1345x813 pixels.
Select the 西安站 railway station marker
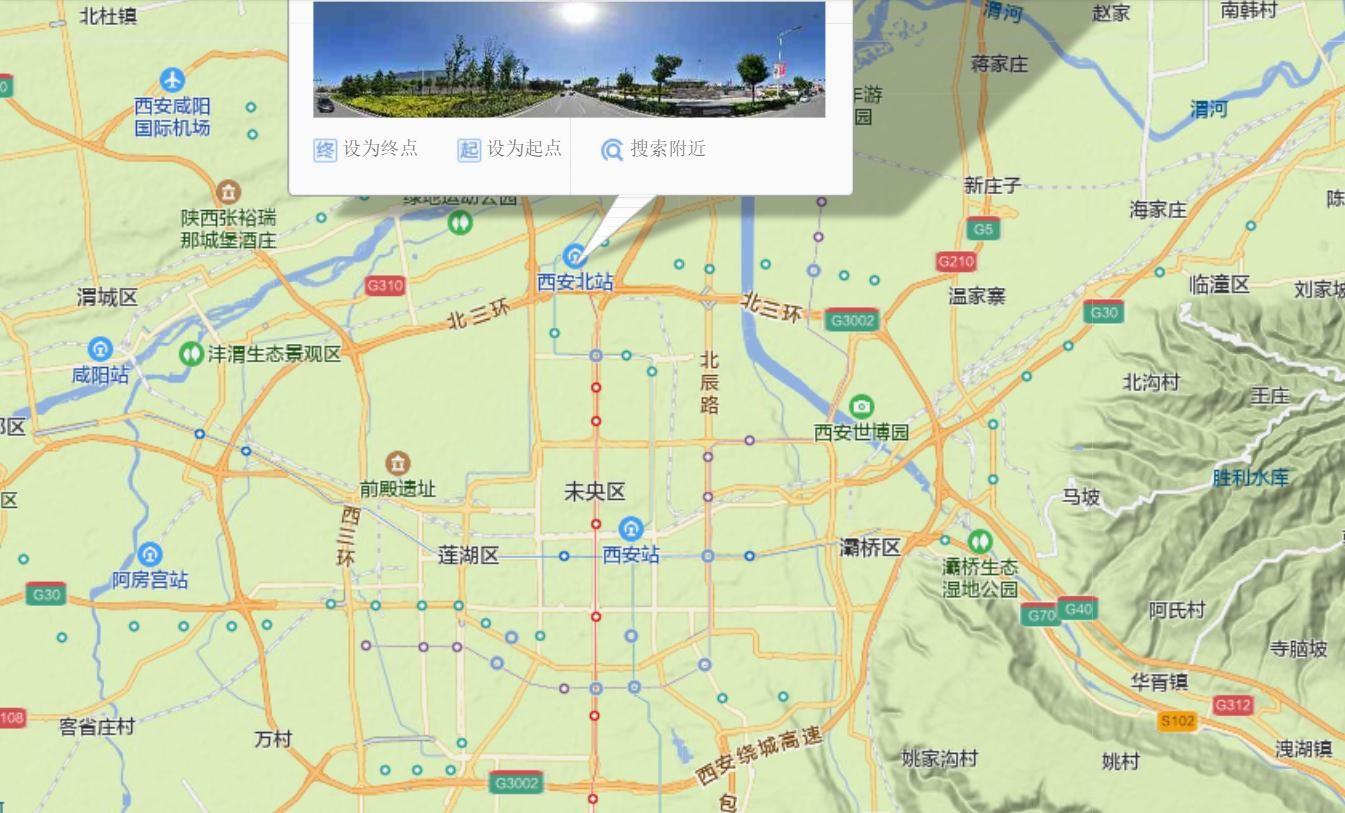[x=630, y=529]
